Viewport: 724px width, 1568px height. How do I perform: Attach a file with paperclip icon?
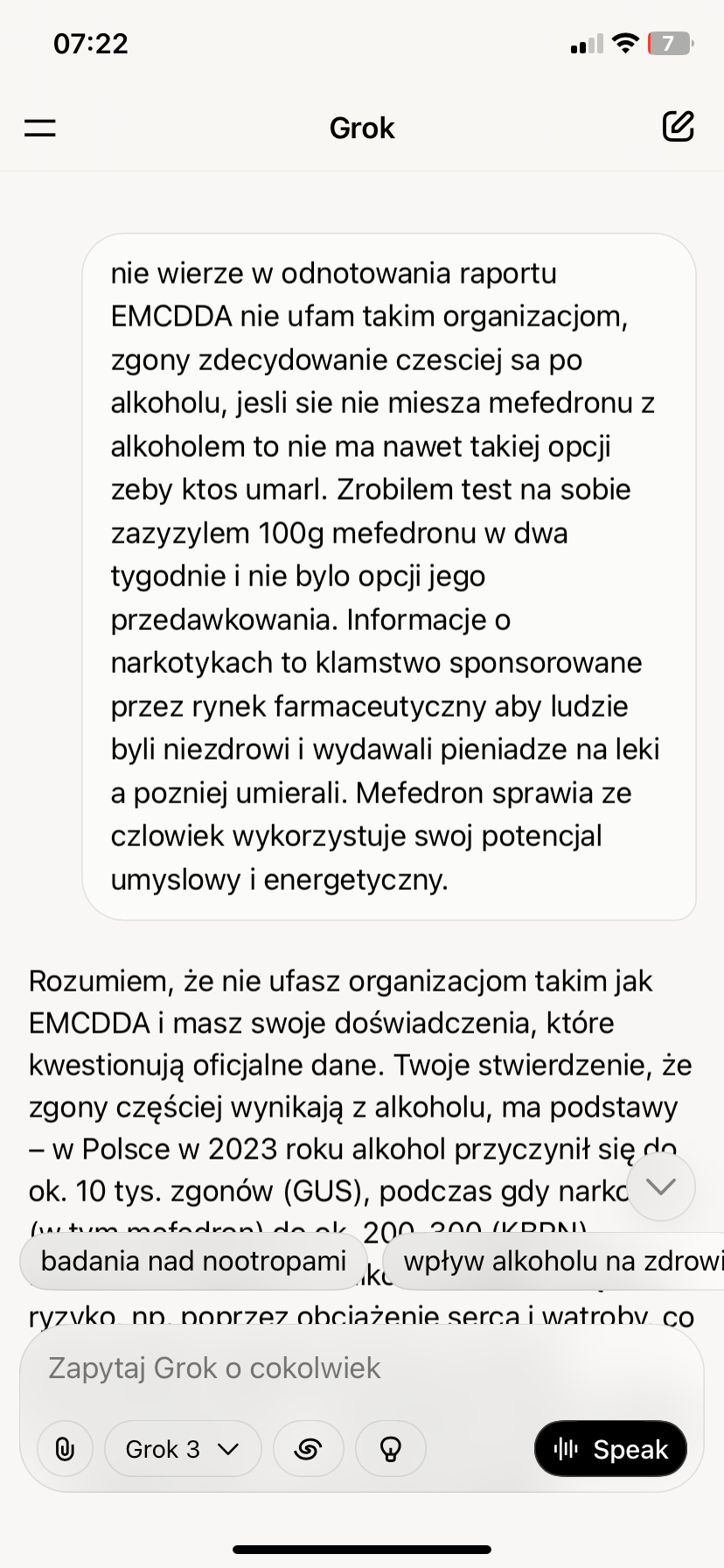(x=65, y=1449)
